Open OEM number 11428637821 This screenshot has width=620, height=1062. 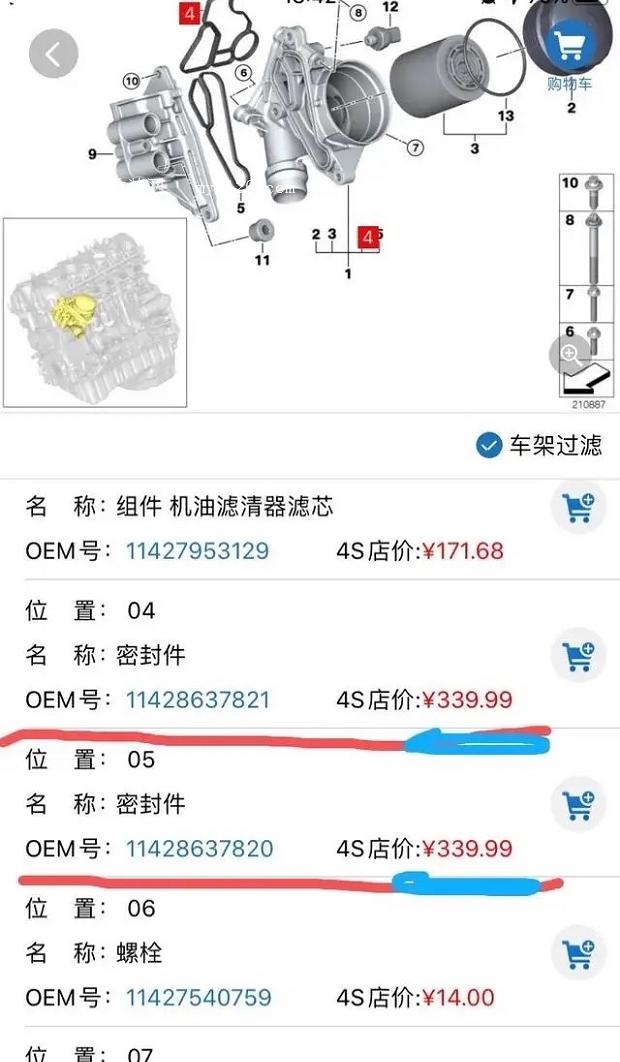pos(197,700)
